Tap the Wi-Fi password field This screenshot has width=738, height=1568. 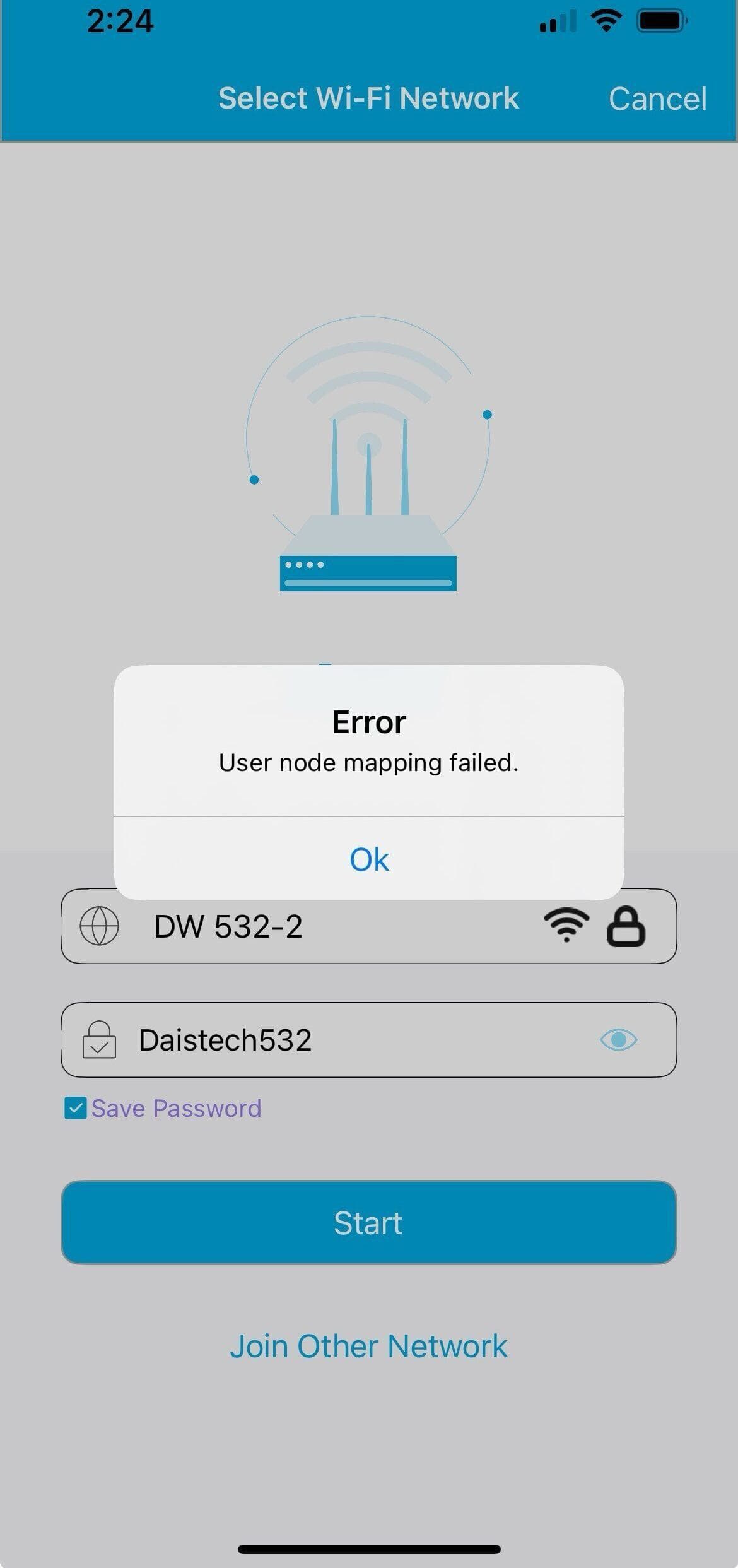pyautogui.click(x=353, y=1040)
